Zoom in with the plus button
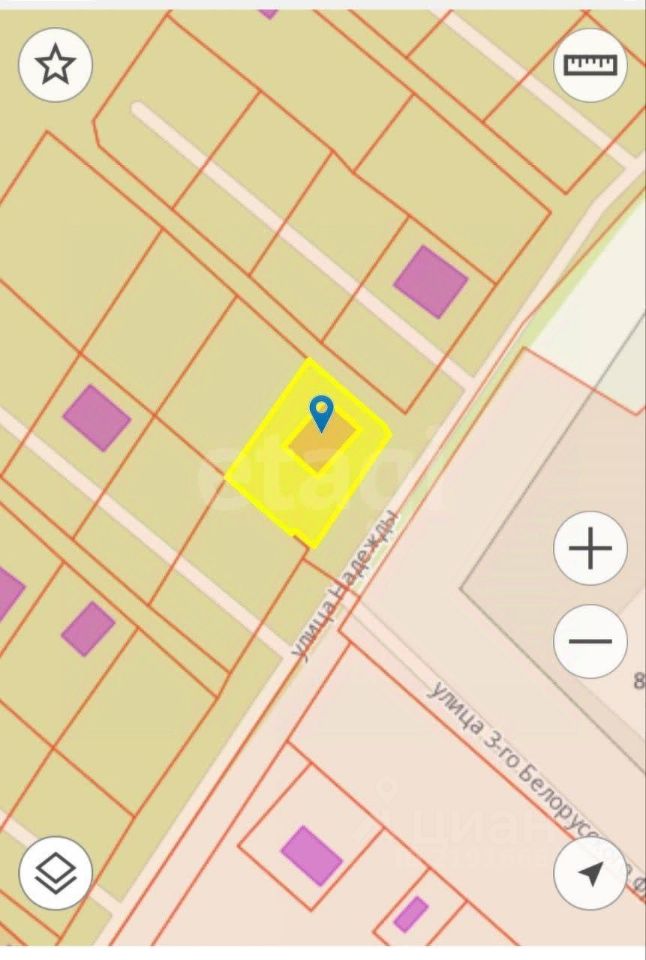The image size is (646, 960). point(590,548)
